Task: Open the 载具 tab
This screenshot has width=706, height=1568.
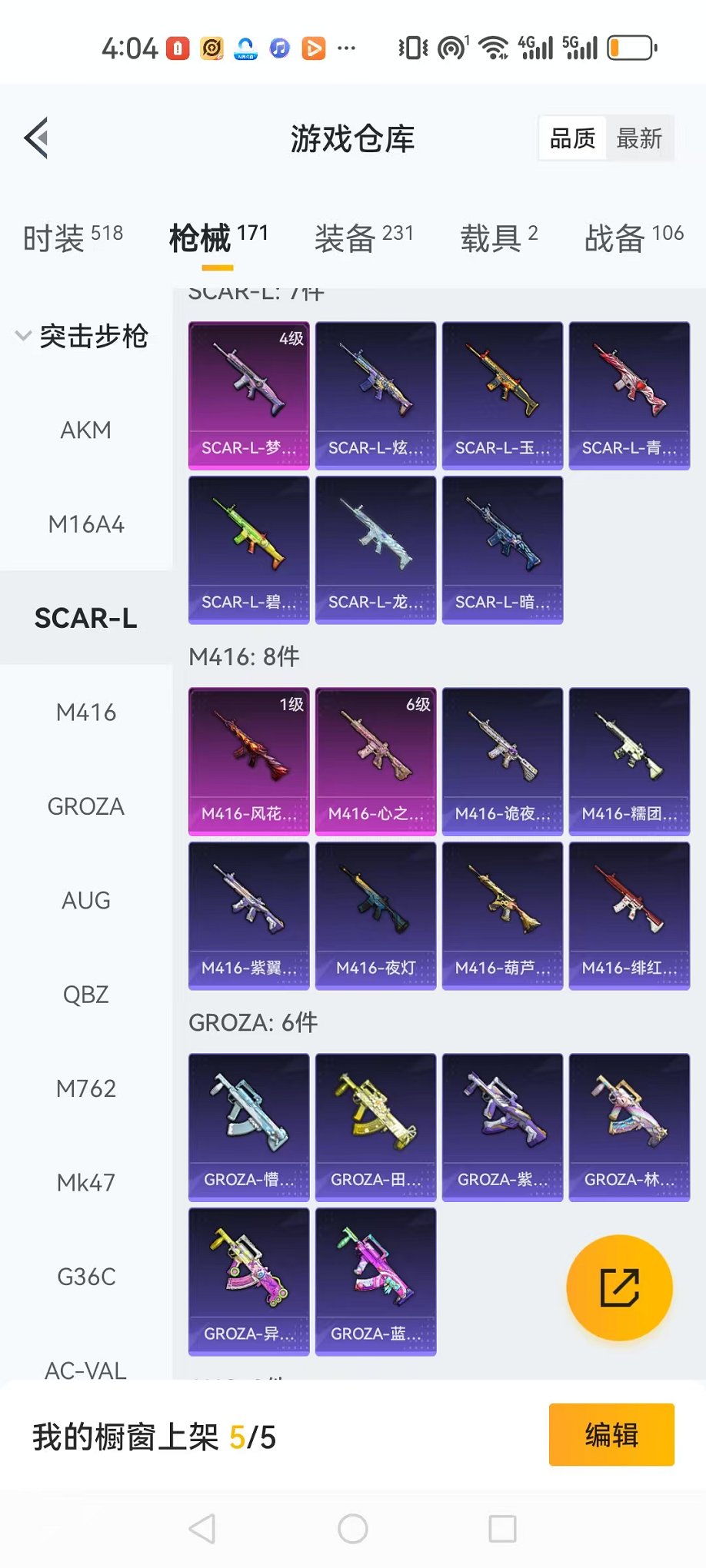Action: pos(498,238)
